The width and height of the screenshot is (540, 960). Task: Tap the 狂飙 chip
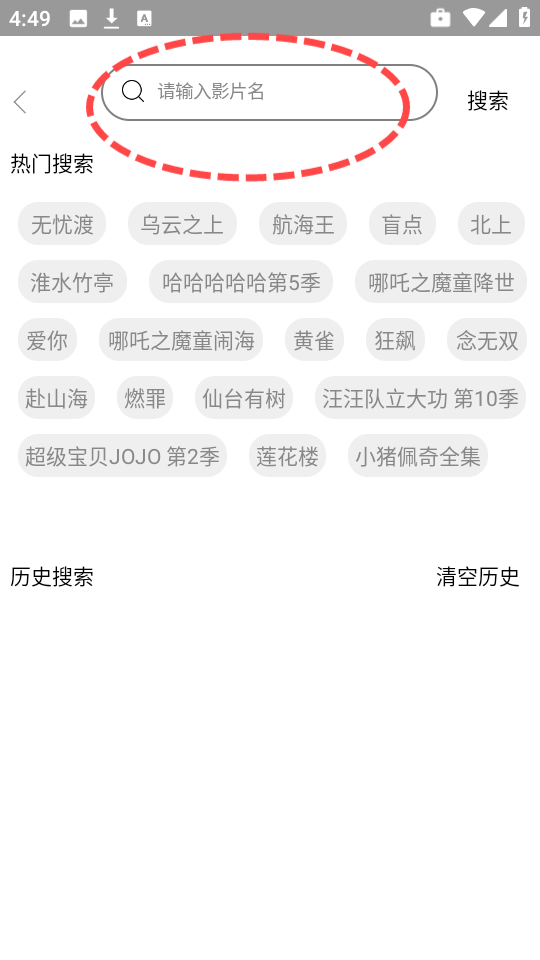pyautogui.click(x=396, y=340)
